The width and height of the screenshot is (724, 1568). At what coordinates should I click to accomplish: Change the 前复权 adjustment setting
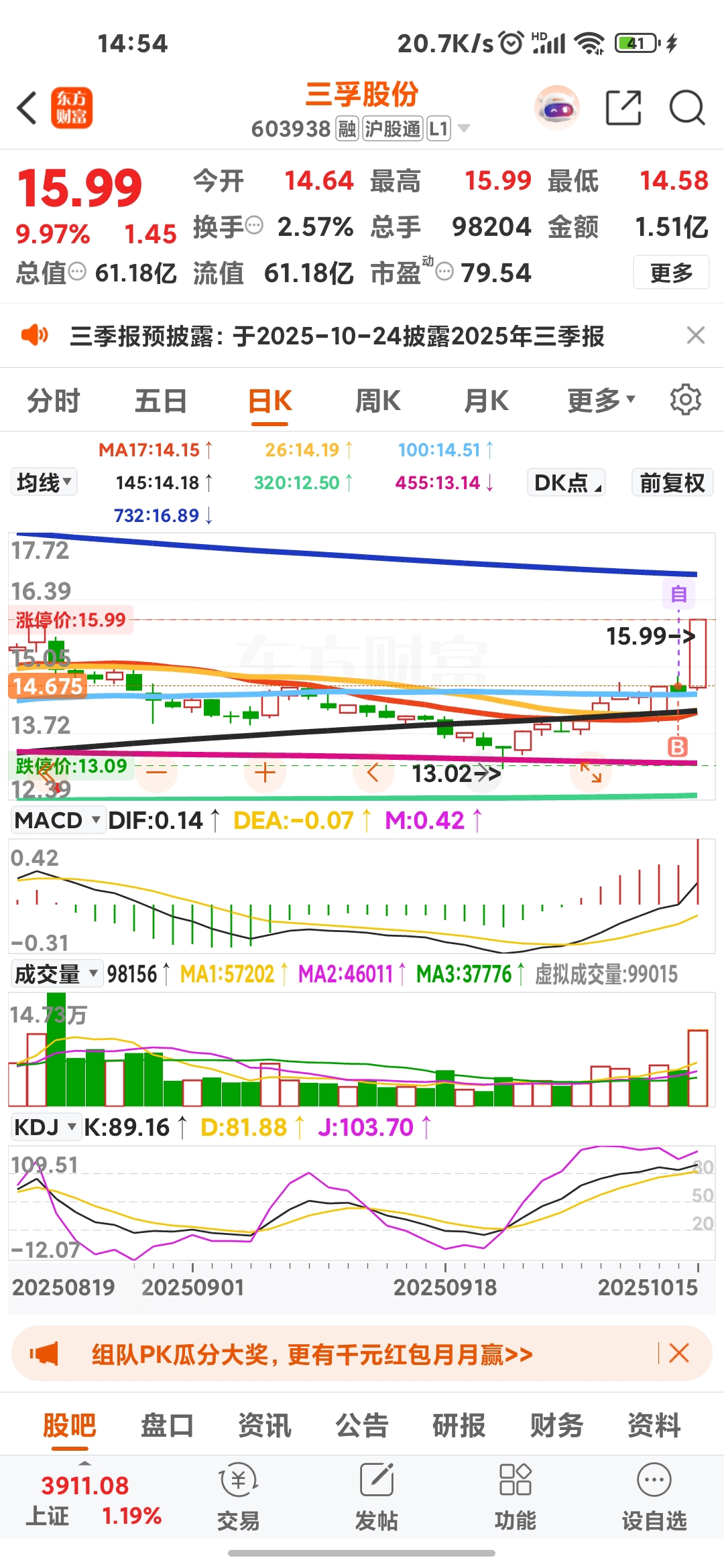point(672,482)
